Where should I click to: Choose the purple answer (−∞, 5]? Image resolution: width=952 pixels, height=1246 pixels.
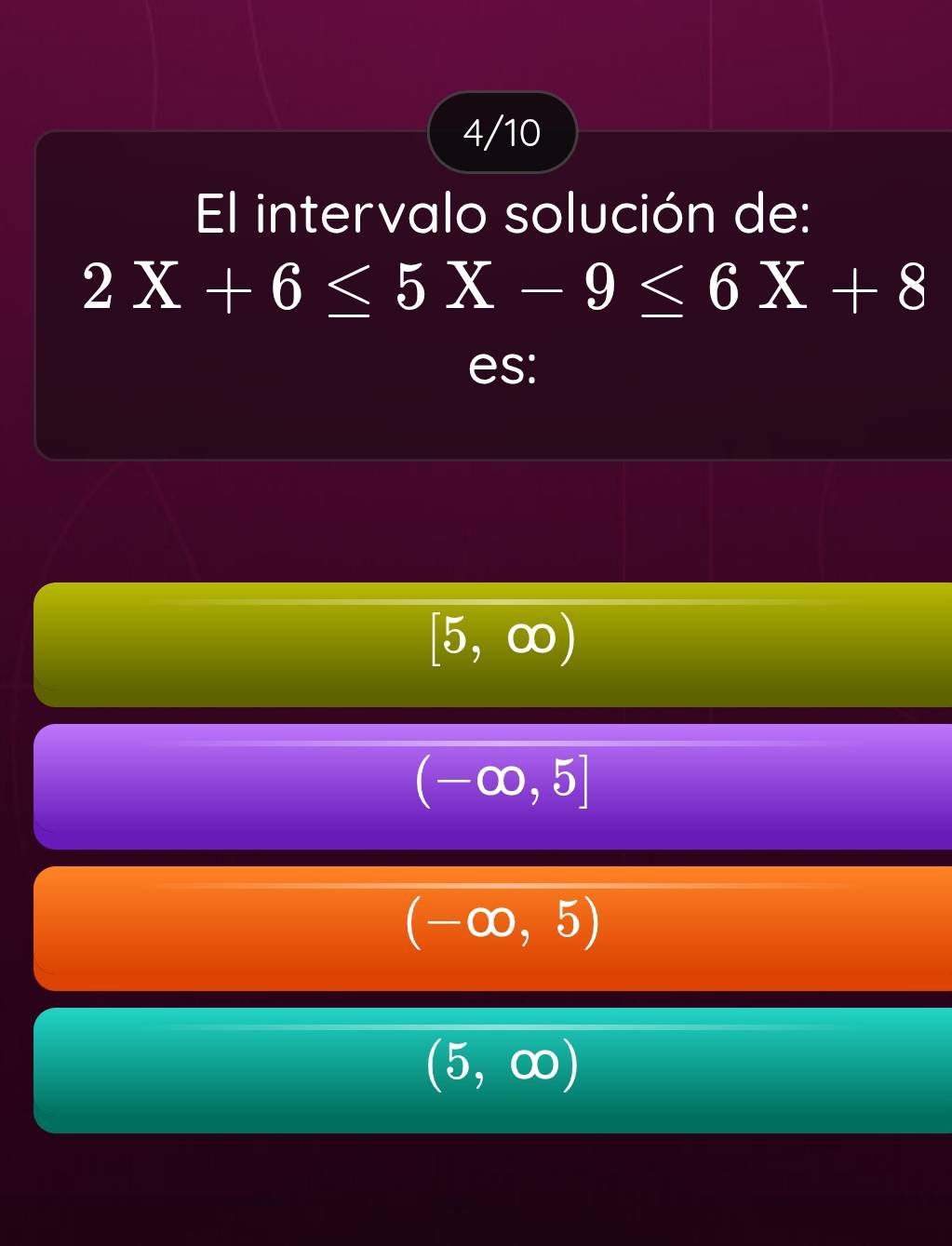coord(503,785)
